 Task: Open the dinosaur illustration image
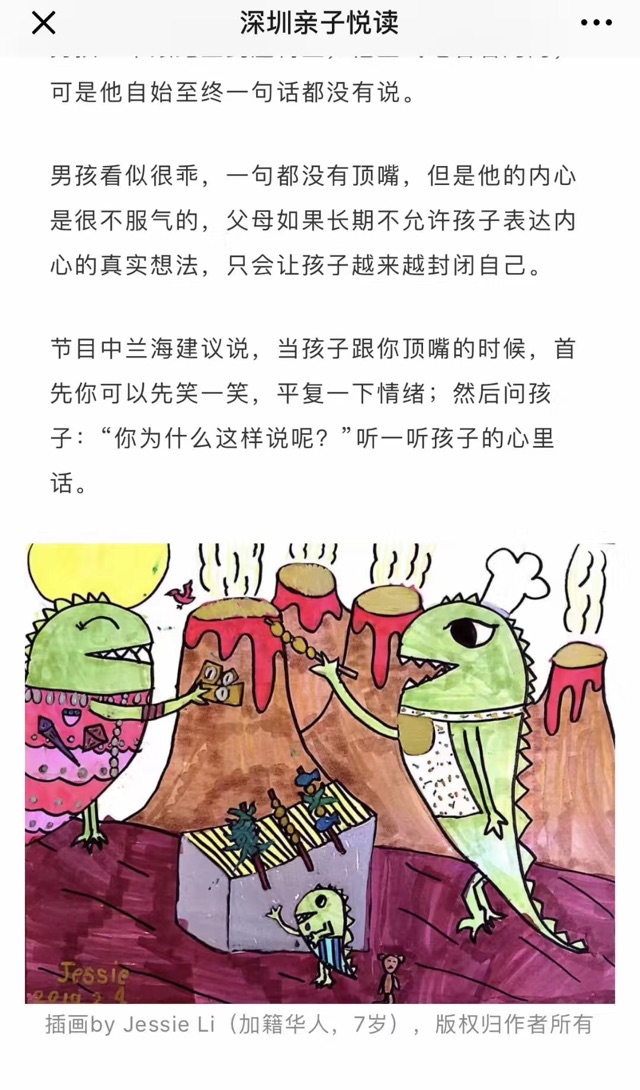(x=320, y=772)
